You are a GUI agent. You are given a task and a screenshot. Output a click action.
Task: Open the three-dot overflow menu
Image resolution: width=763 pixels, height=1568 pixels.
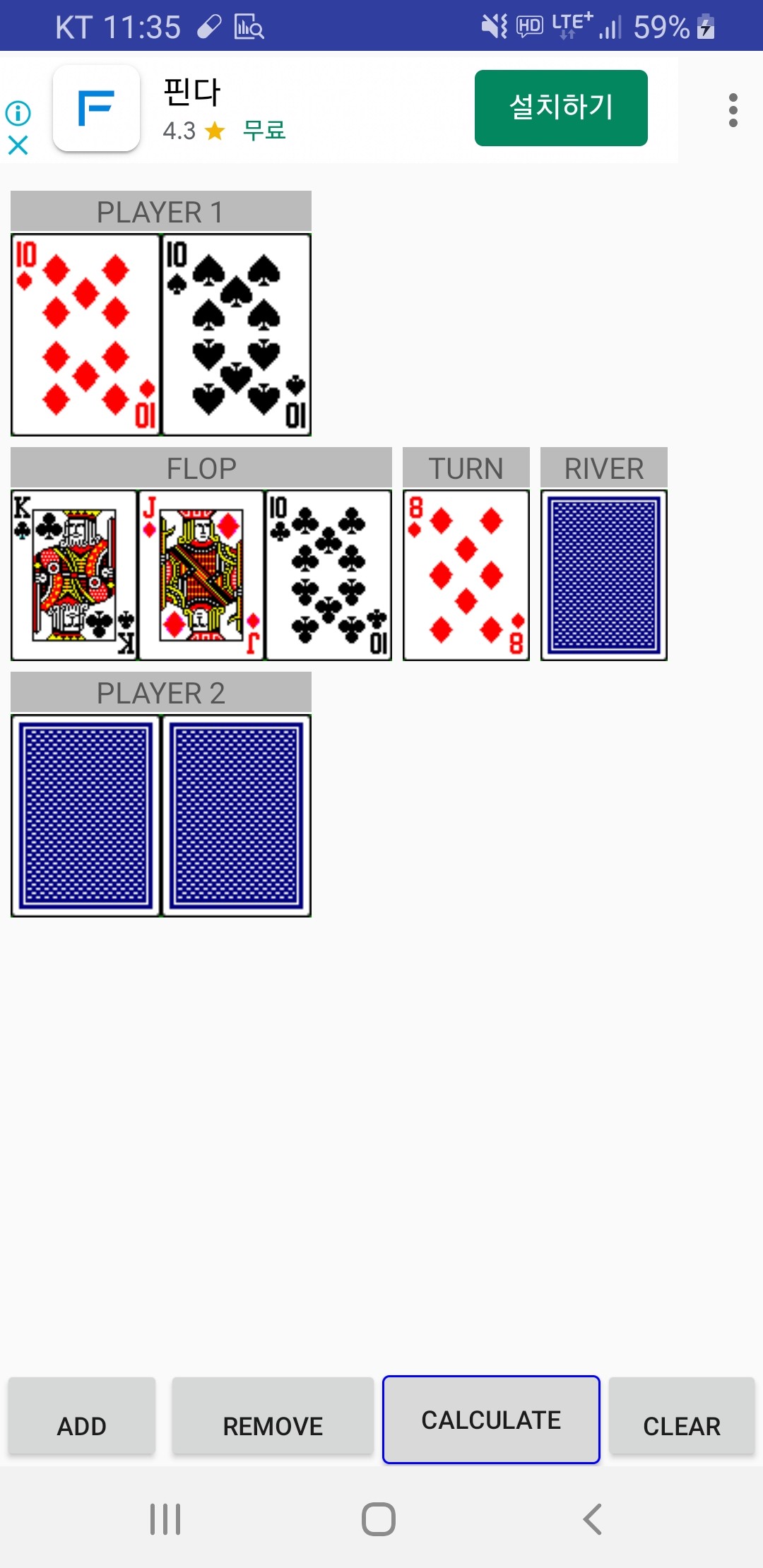tap(733, 110)
